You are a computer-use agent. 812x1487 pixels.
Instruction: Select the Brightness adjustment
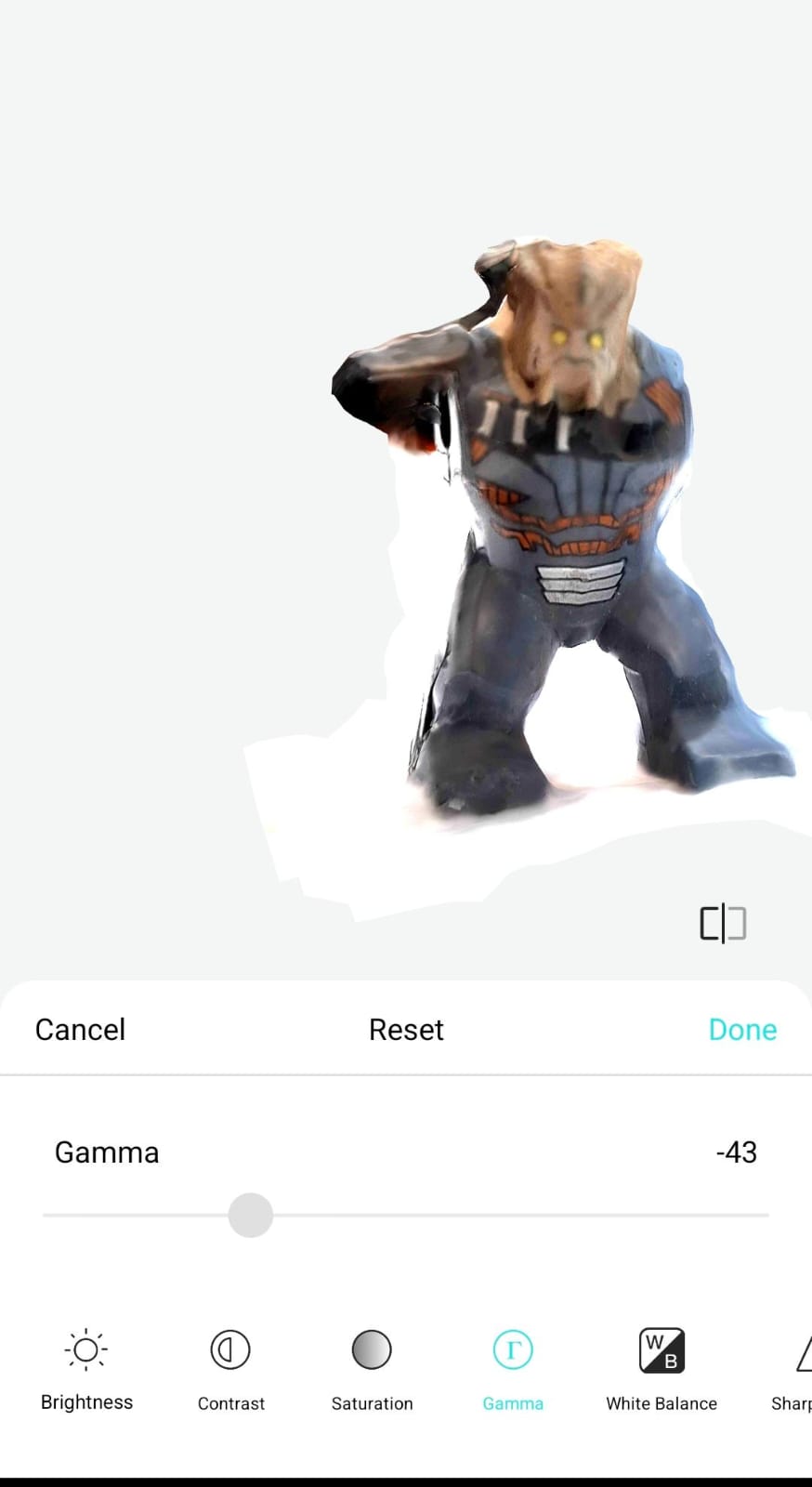click(x=86, y=1368)
